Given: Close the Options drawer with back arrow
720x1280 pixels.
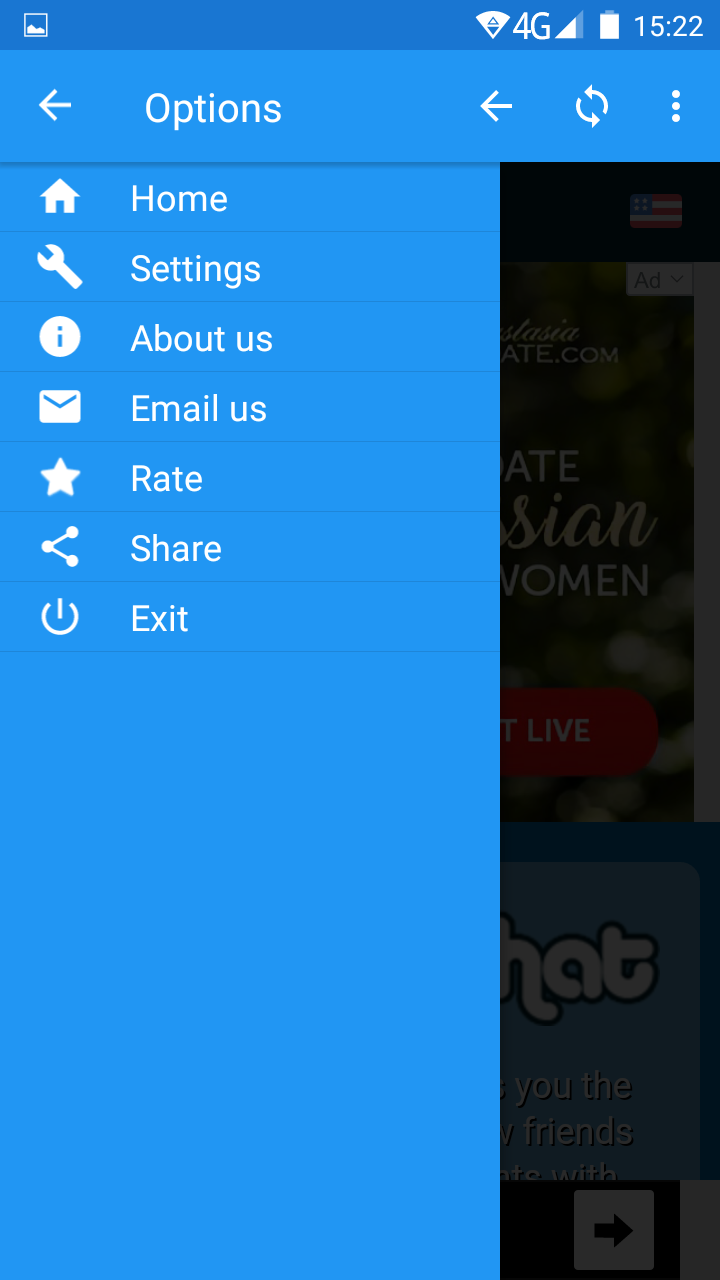Looking at the screenshot, I should [x=55, y=106].
